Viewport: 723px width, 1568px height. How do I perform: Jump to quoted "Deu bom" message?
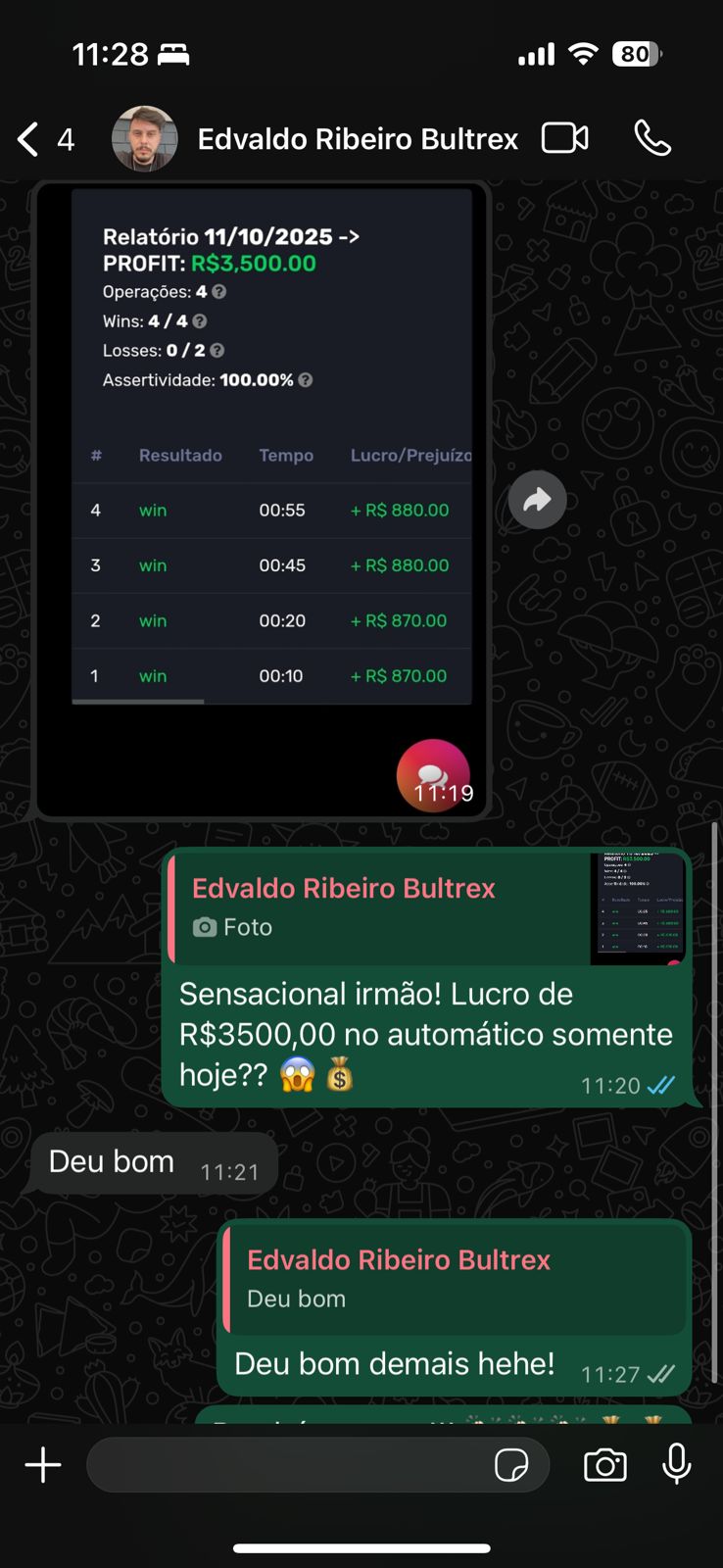(x=455, y=1278)
